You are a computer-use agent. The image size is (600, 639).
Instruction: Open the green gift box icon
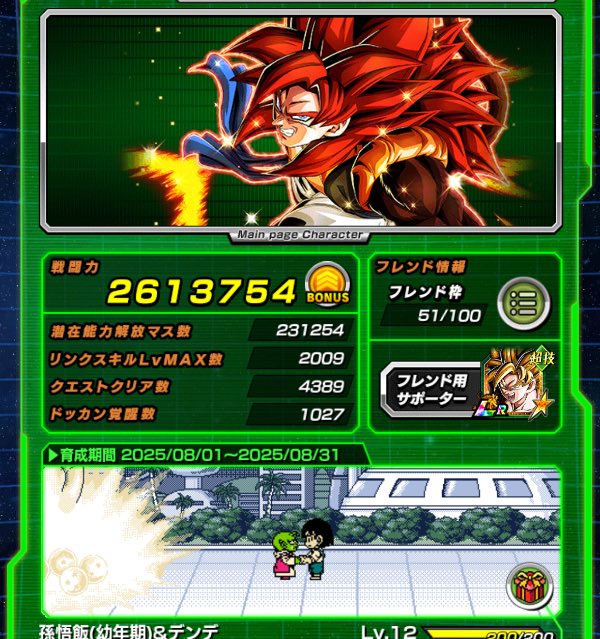(x=530, y=584)
